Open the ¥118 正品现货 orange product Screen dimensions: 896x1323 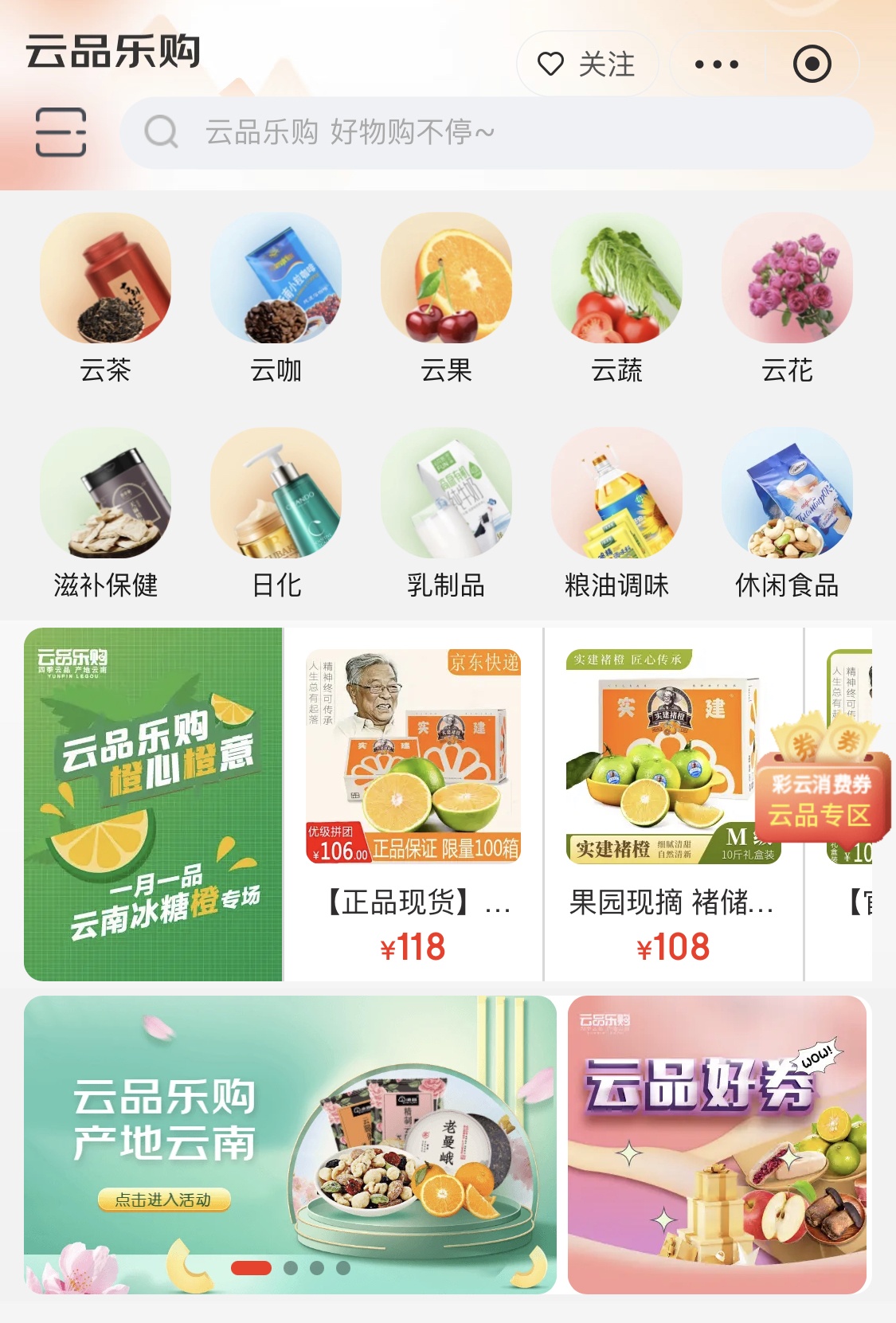(413, 804)
